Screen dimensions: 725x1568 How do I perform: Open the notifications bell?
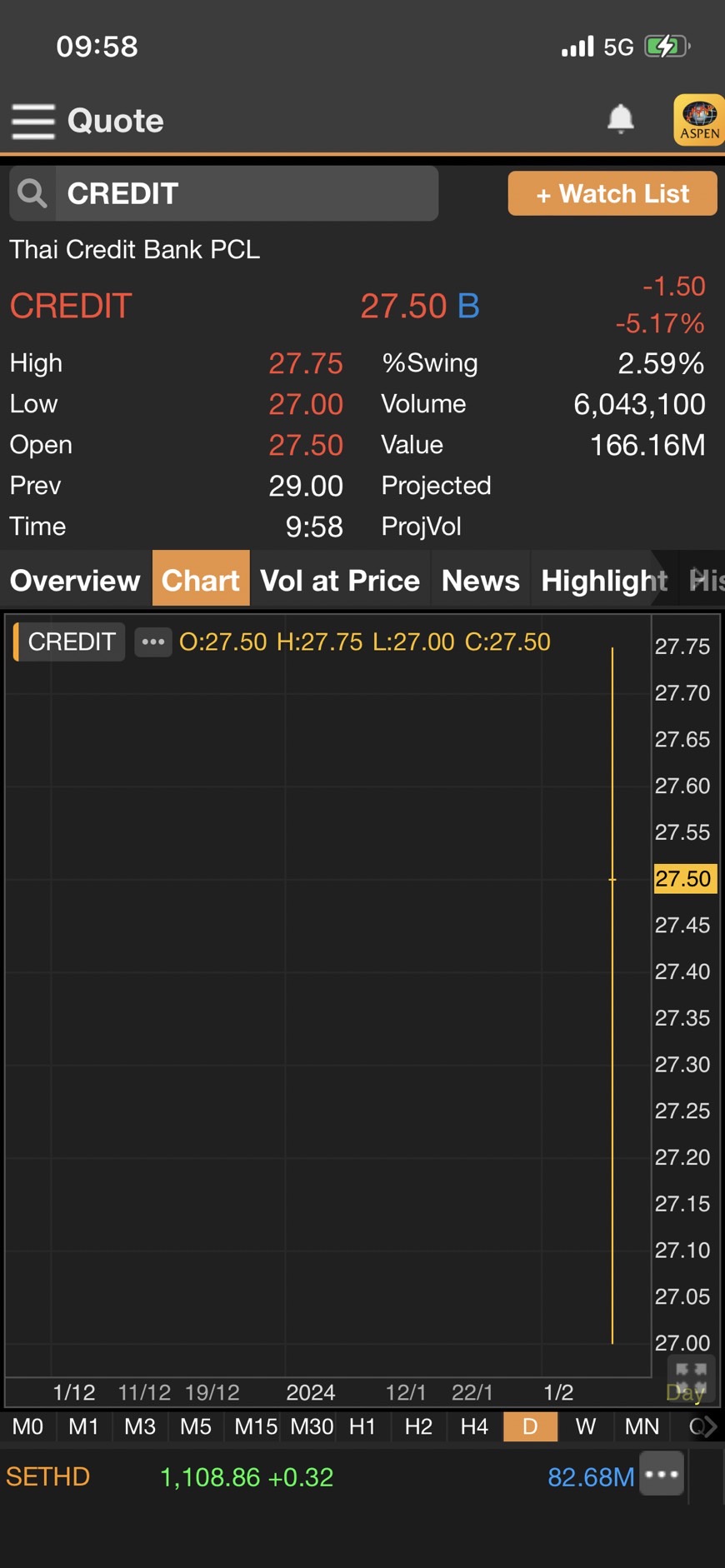click(620, 119)
